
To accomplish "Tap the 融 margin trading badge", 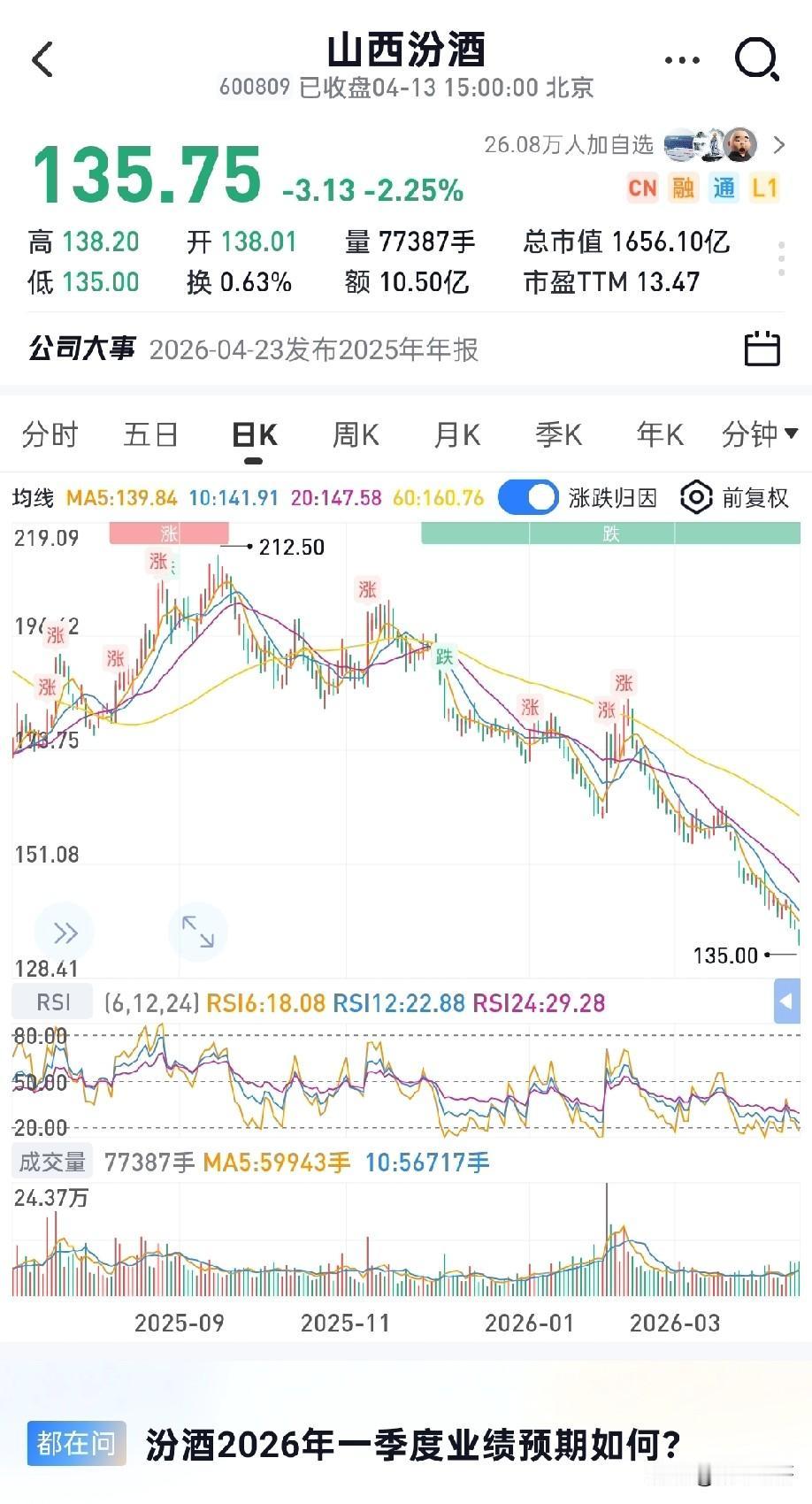I will pos(684,188).
